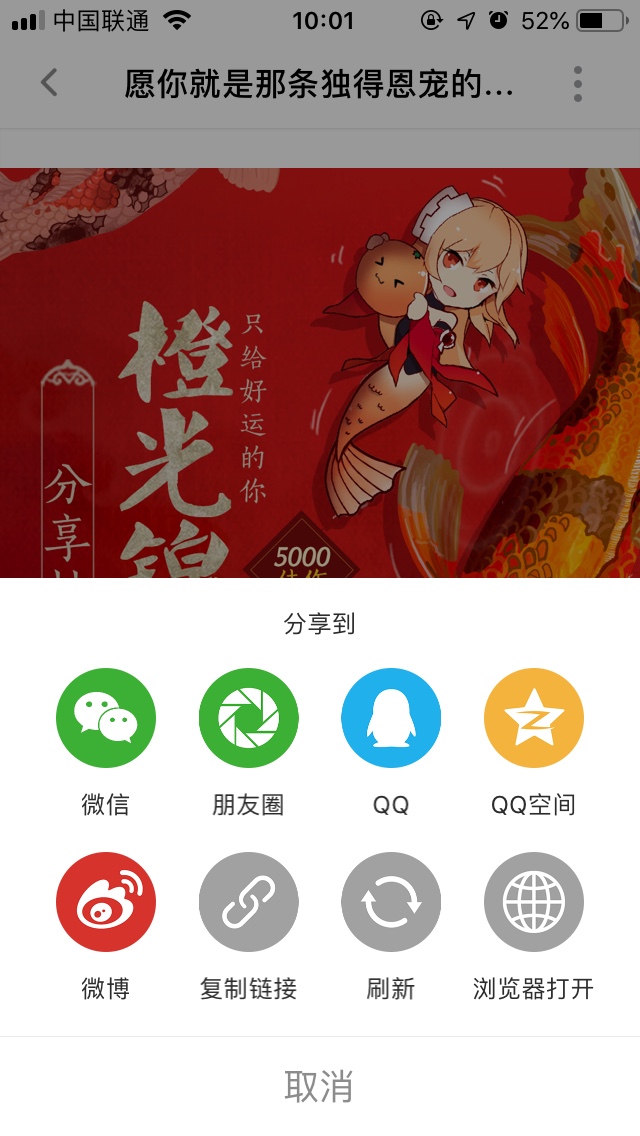640x1136 pixels.
Task: Choose 浏览器打开 to open in browser
Action: [533, 902]
